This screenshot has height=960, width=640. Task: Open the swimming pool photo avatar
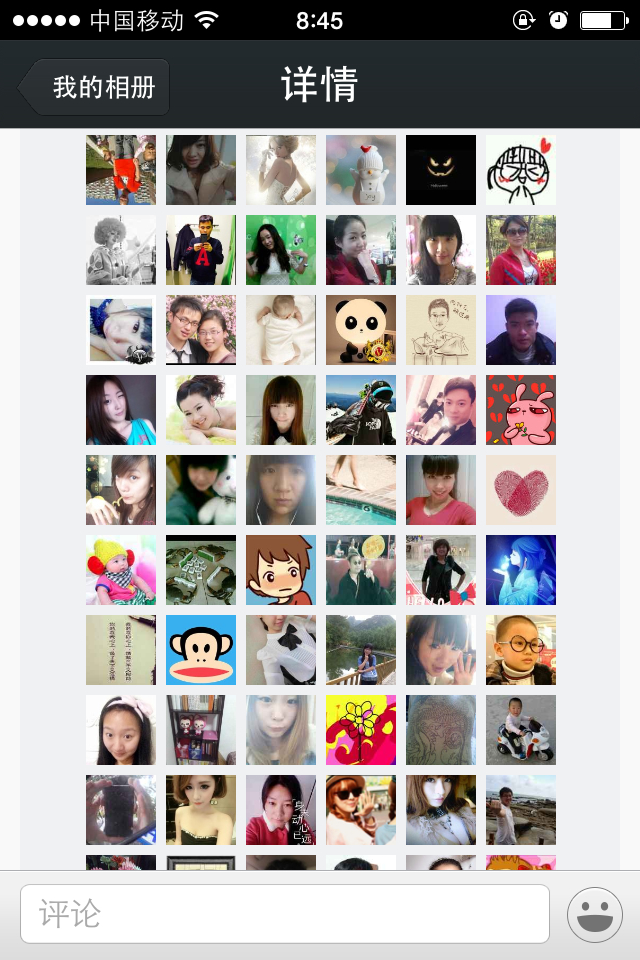pos(361,490)
